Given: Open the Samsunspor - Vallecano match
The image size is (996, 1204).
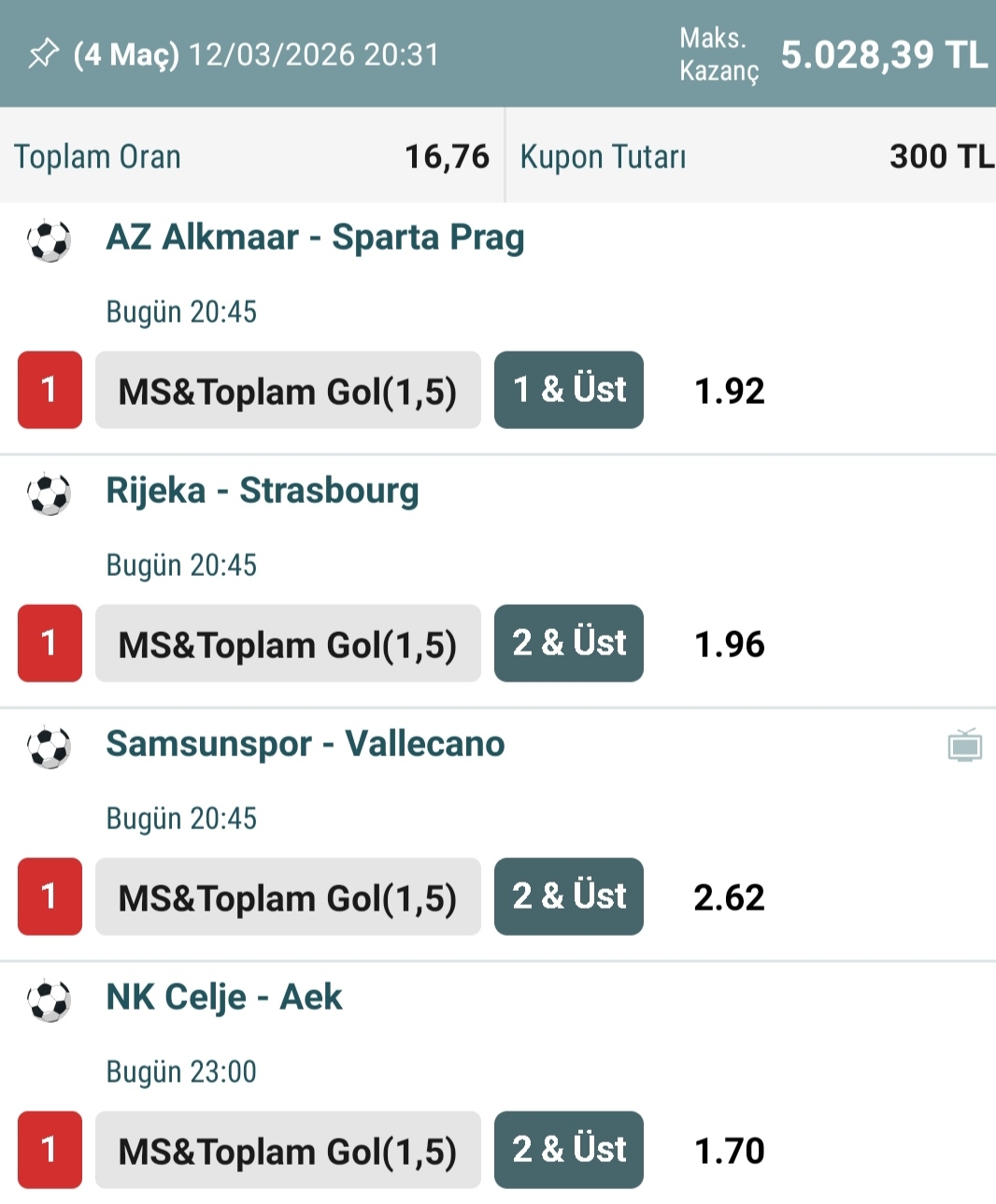Looking at the screenshot, I should [x=306, y=744].
